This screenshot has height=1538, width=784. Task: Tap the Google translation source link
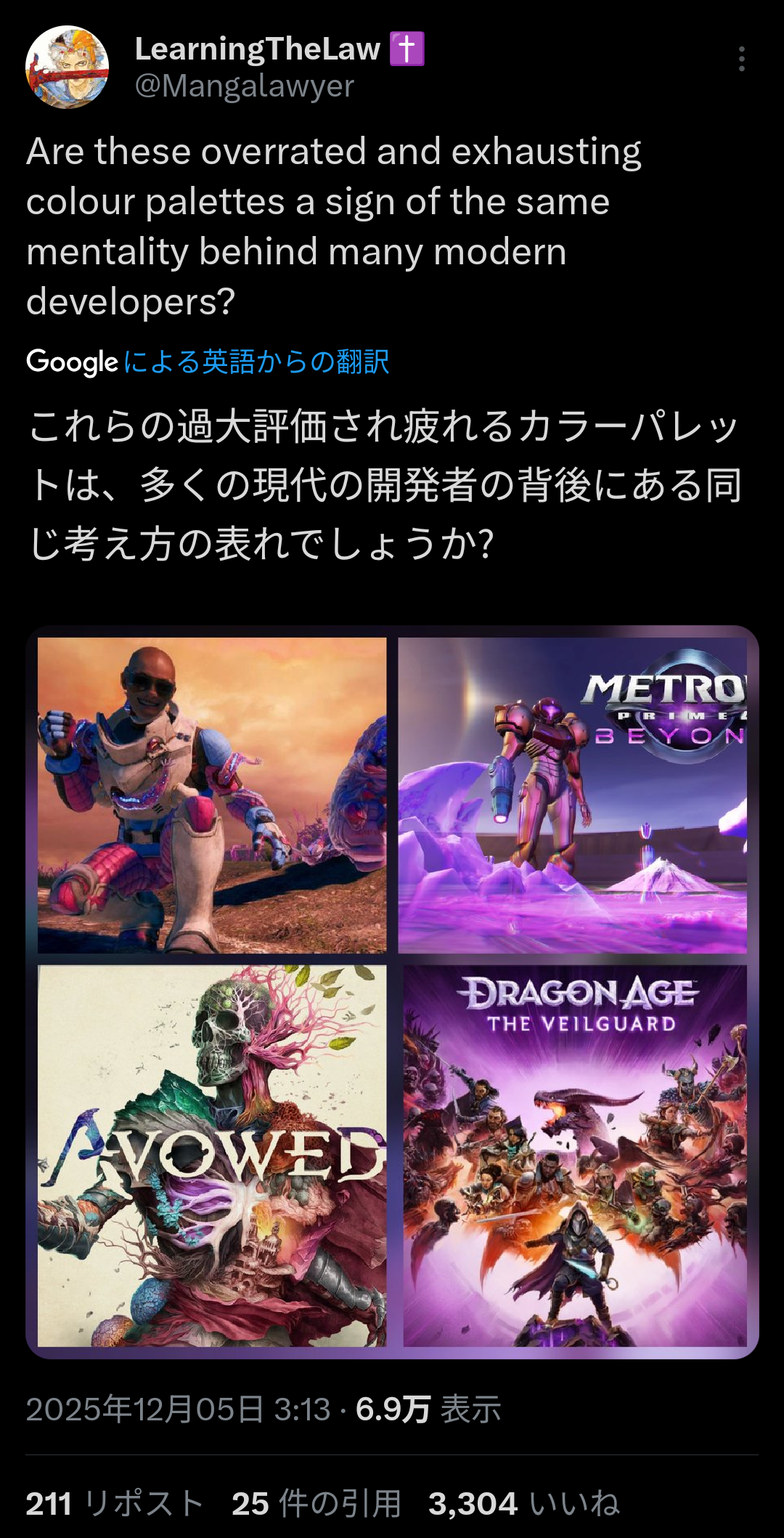tap(208, 361)
